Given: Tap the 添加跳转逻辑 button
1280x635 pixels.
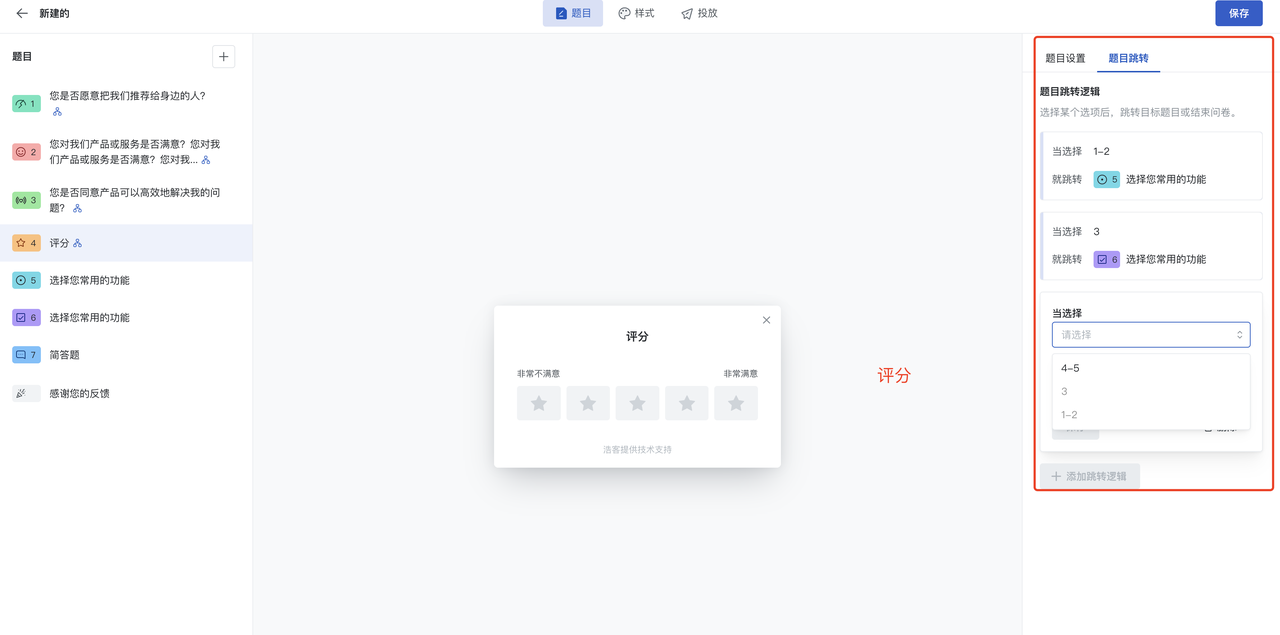Looking at the screenshot, I should [x=1089, y=476].
